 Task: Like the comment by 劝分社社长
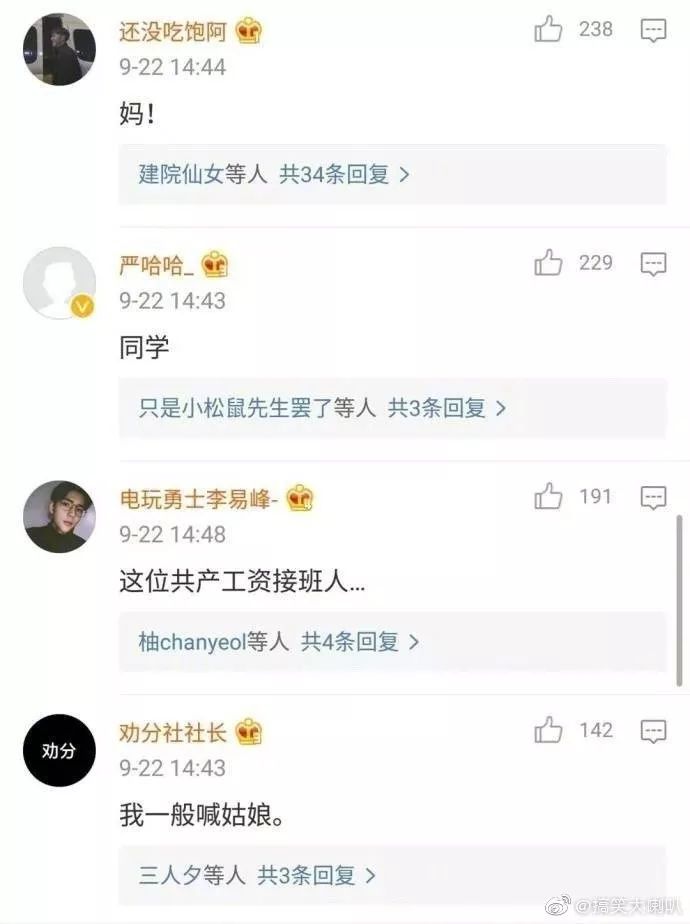(x=549, y=730)
